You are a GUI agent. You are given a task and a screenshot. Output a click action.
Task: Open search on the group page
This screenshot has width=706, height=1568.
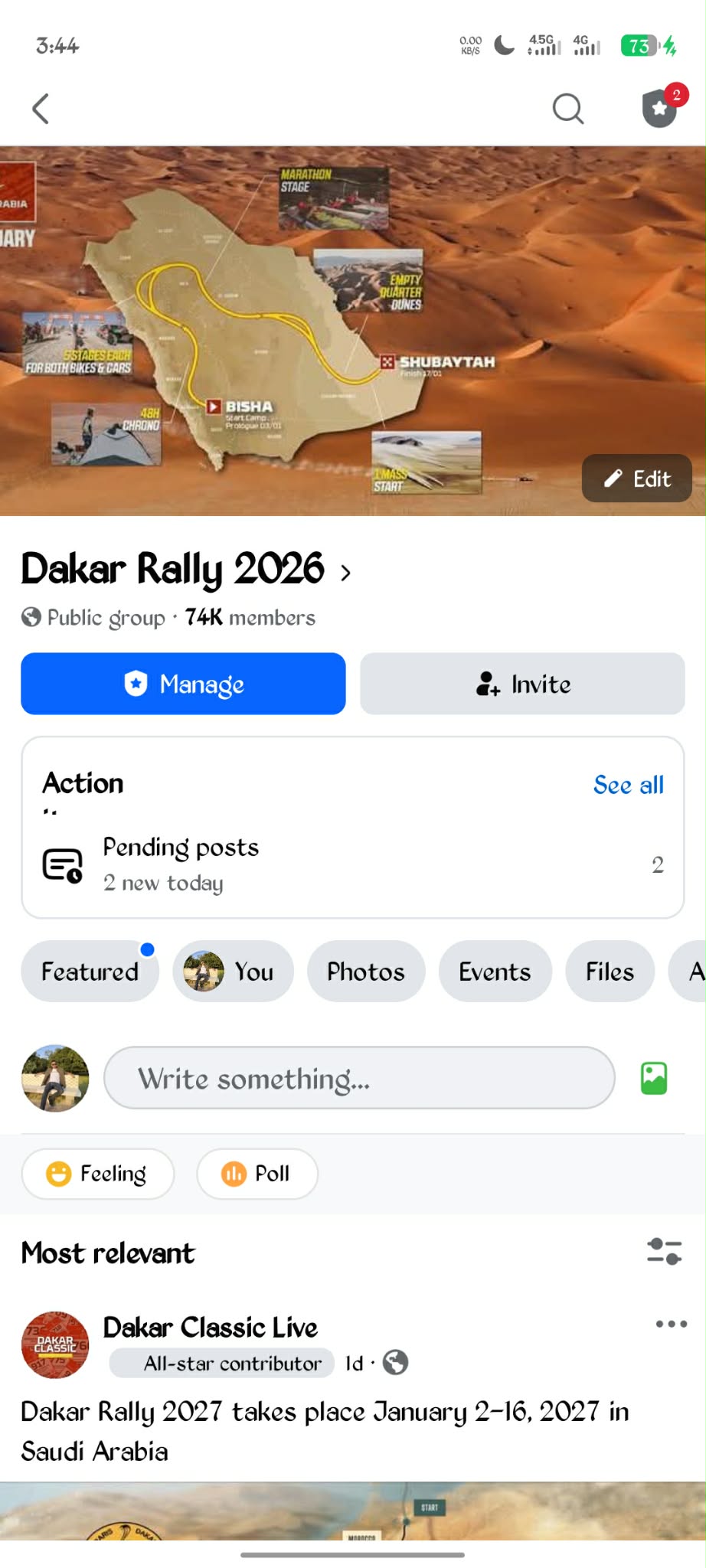coord(568,109)
